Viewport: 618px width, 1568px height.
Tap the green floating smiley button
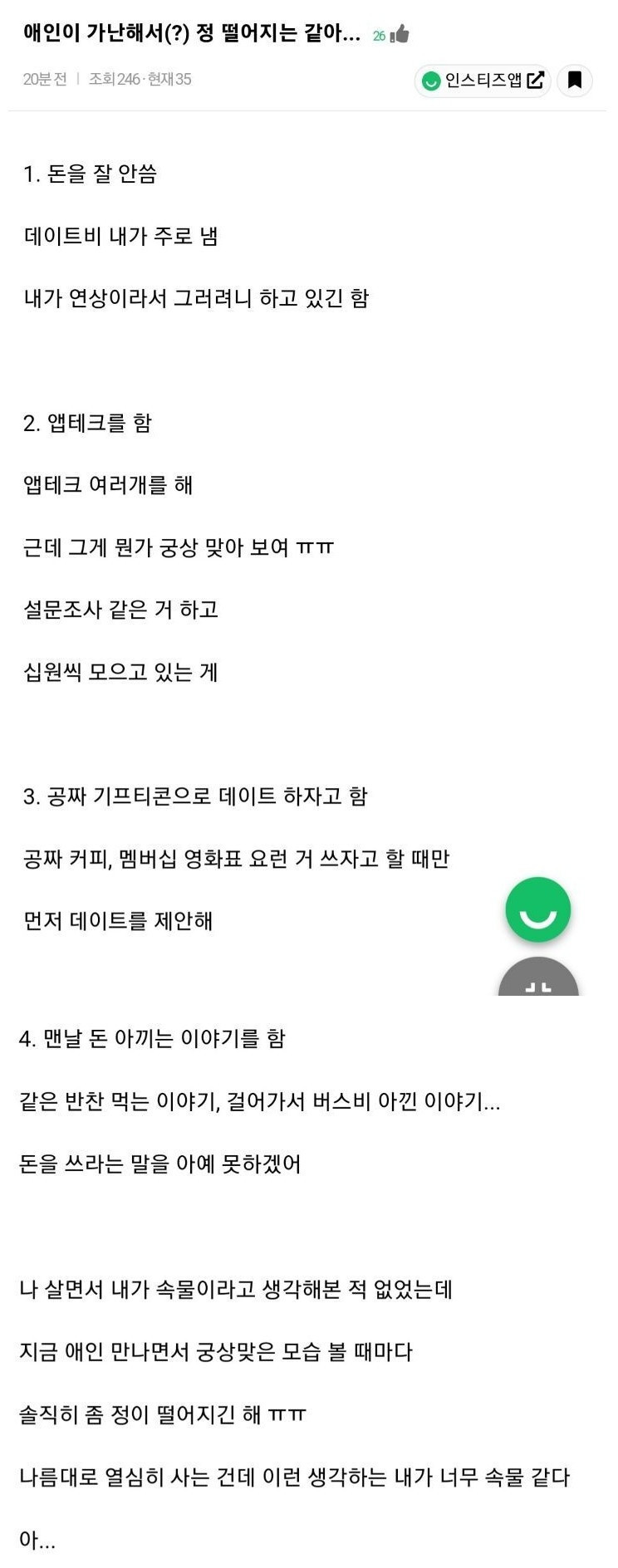(537, 909)
